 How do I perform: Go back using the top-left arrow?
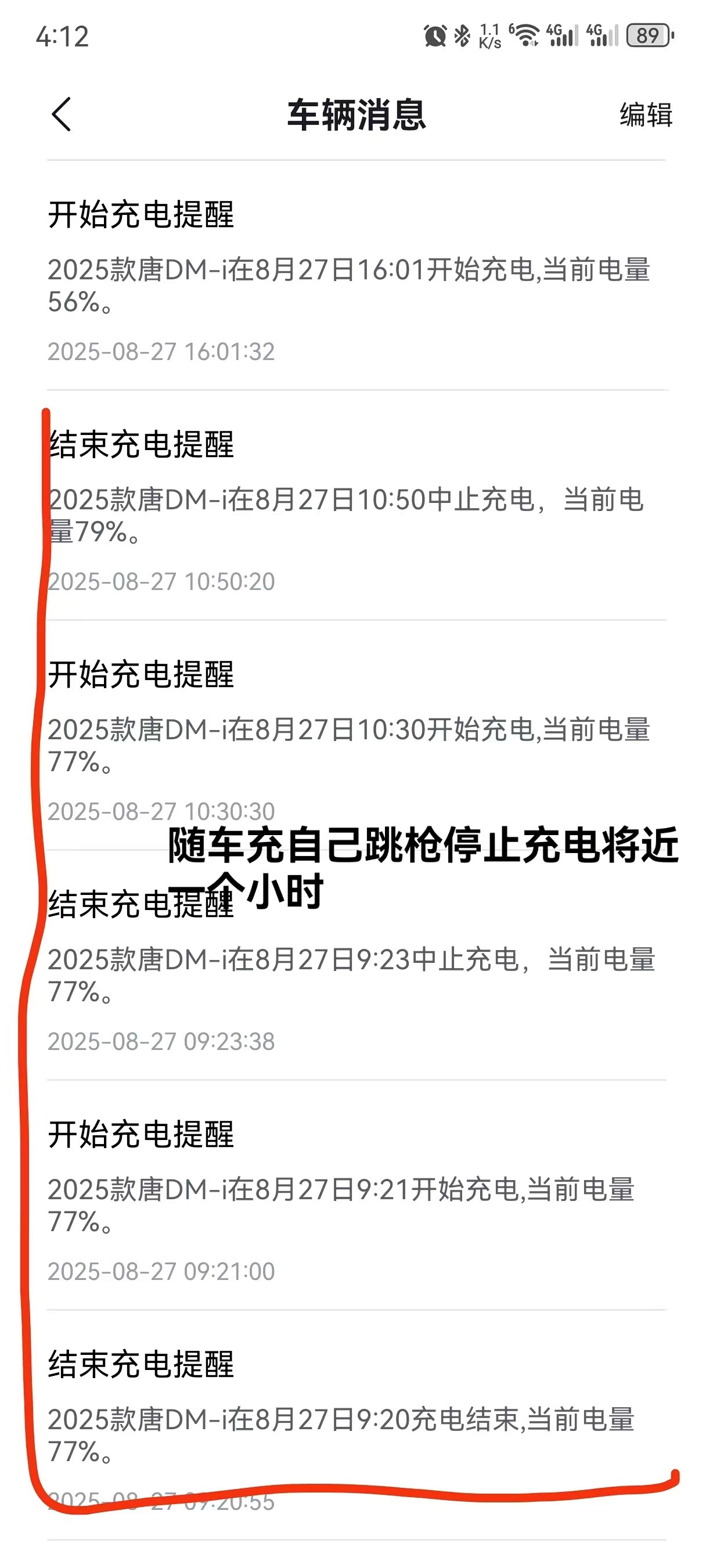62,114
